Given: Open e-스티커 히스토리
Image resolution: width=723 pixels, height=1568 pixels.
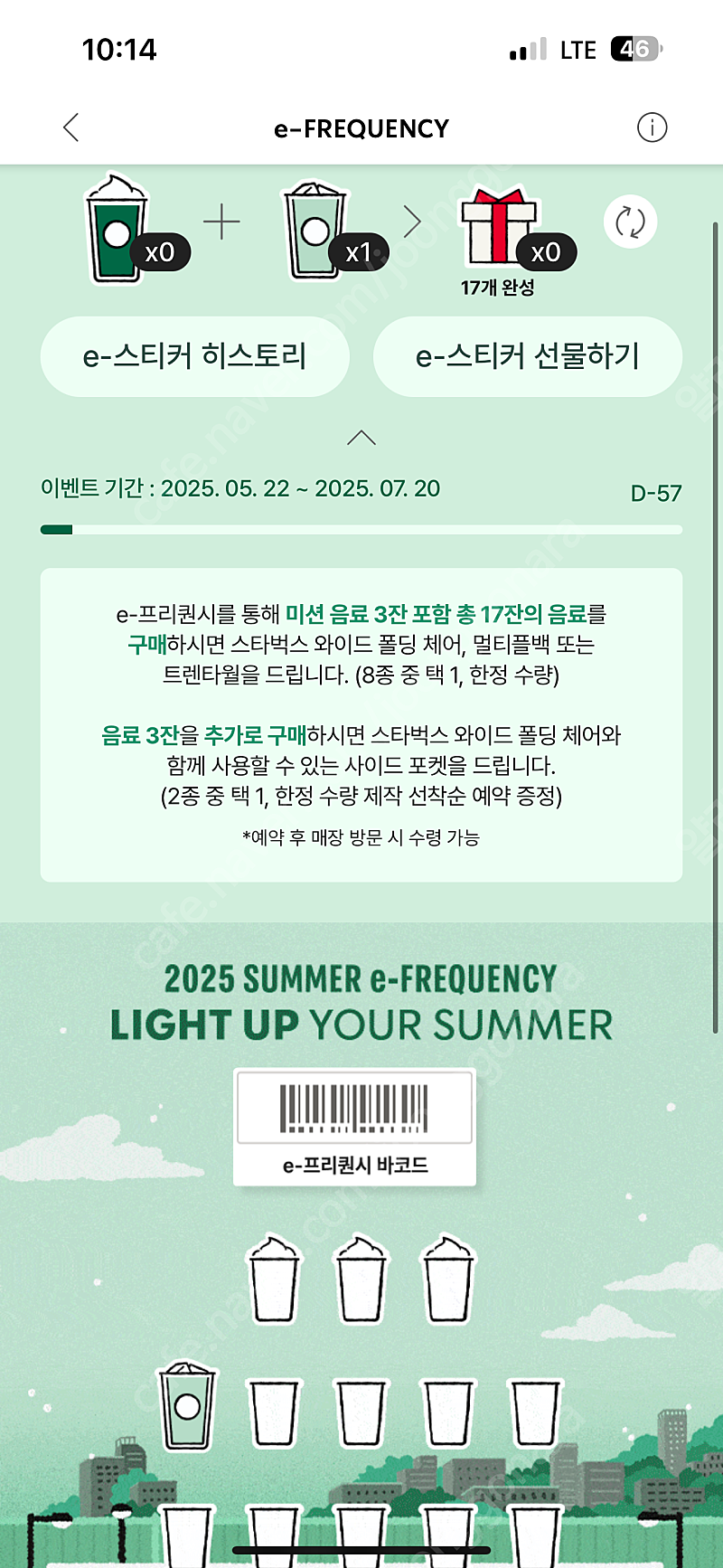Looking at the screenshot, I should tap(195, 356).
